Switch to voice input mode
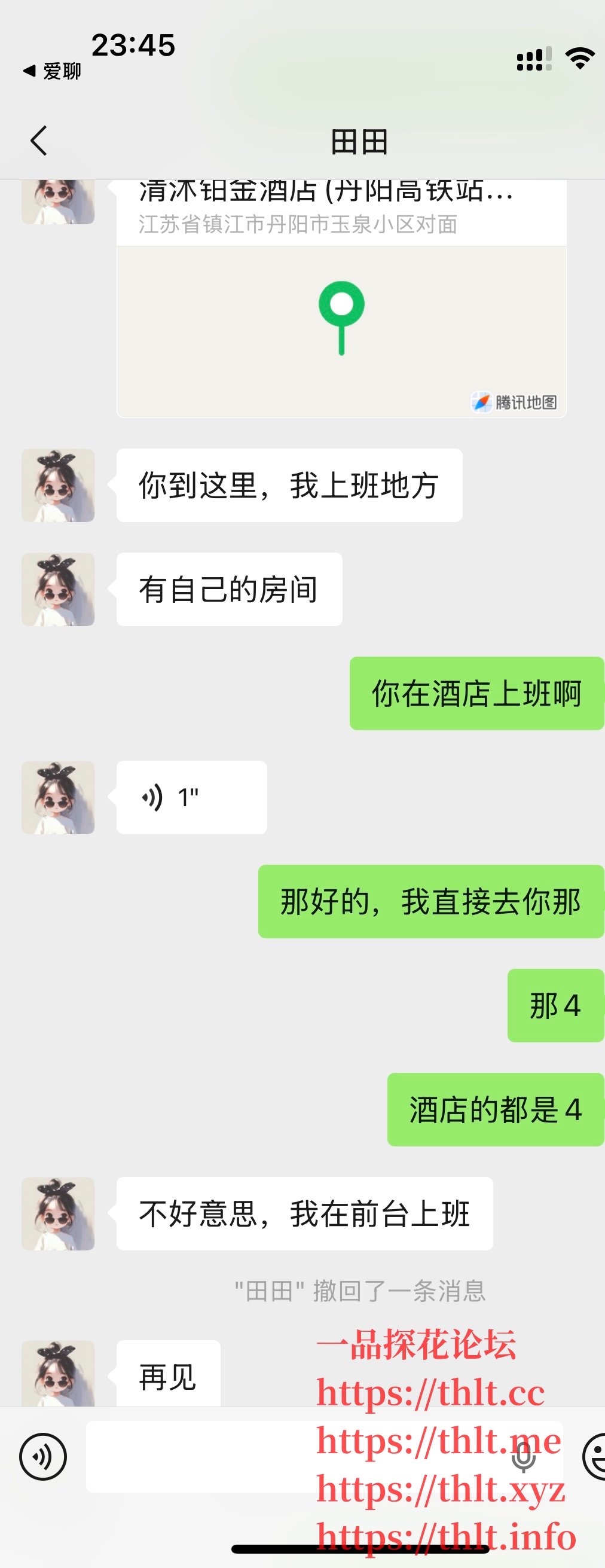The image size is (605, 1568). 42,1457
